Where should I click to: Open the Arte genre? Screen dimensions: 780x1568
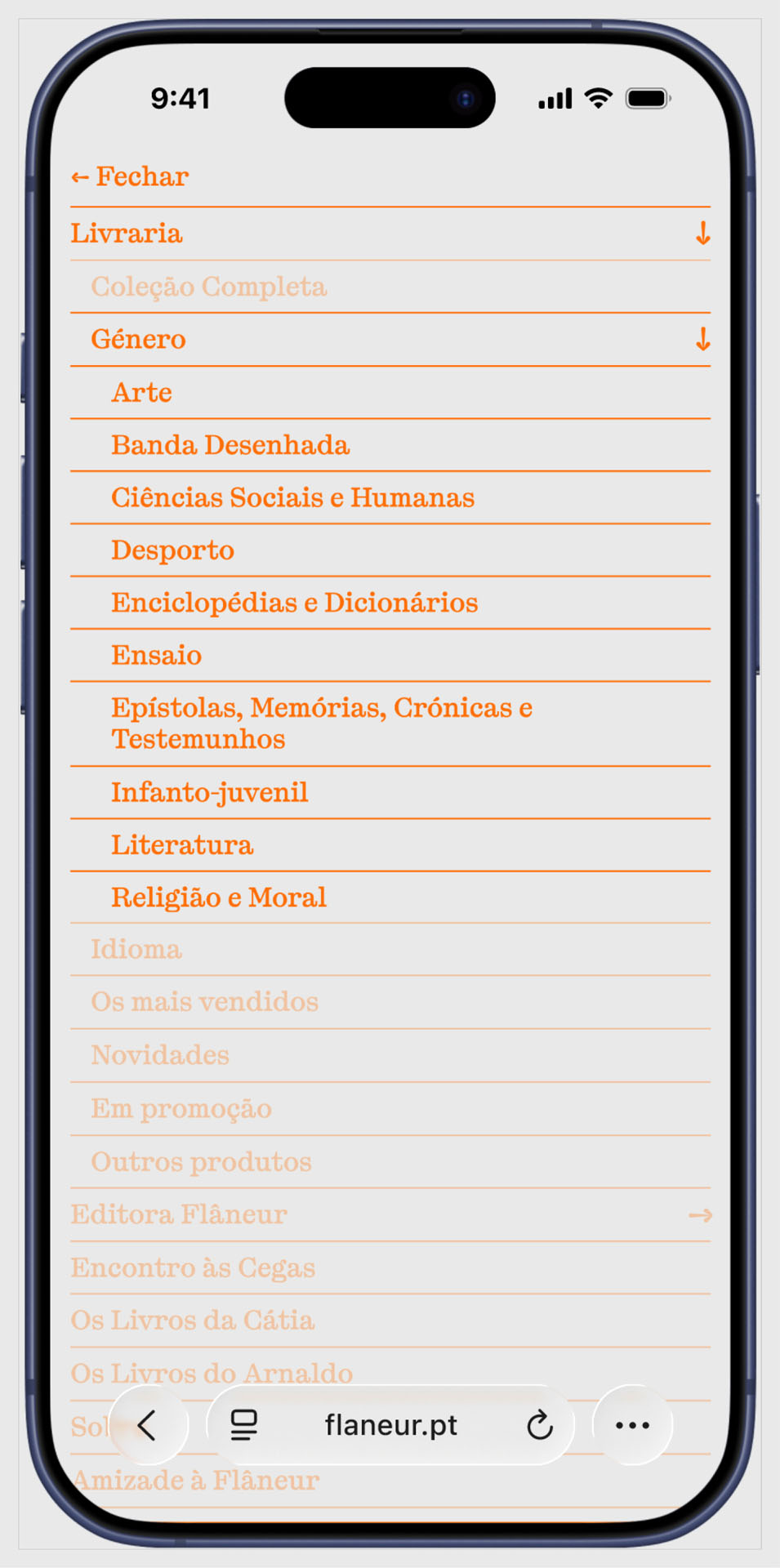point(142,393)
